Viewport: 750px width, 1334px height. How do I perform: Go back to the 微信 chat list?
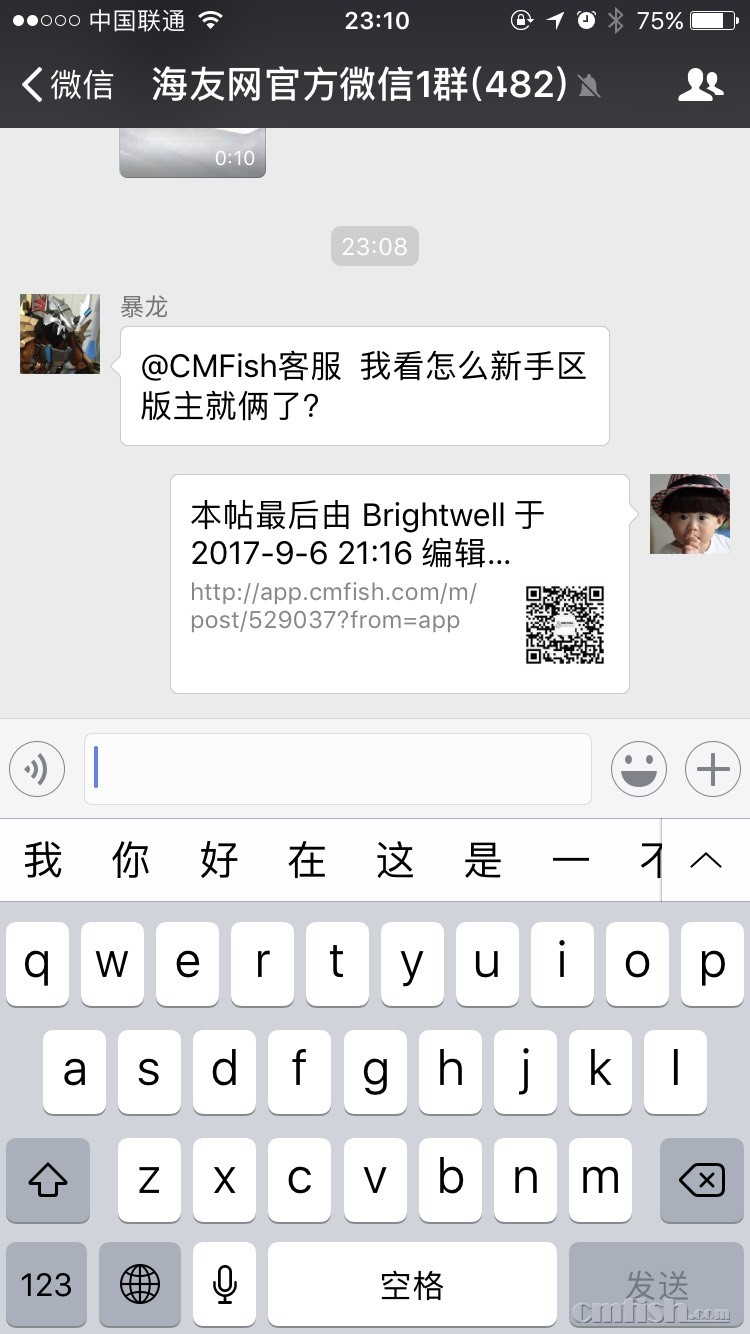point(68,85)
